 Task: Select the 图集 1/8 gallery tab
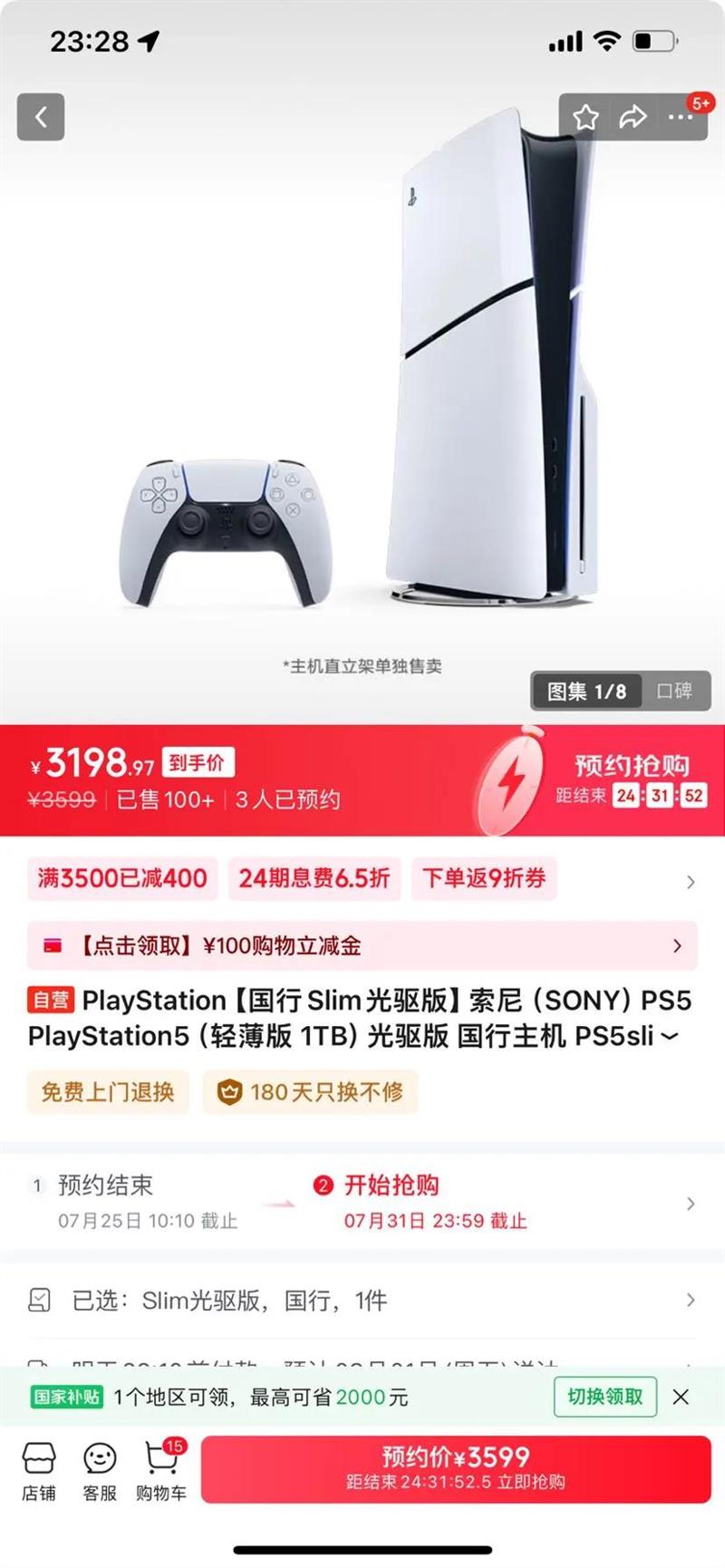click(x=587, y=692)
